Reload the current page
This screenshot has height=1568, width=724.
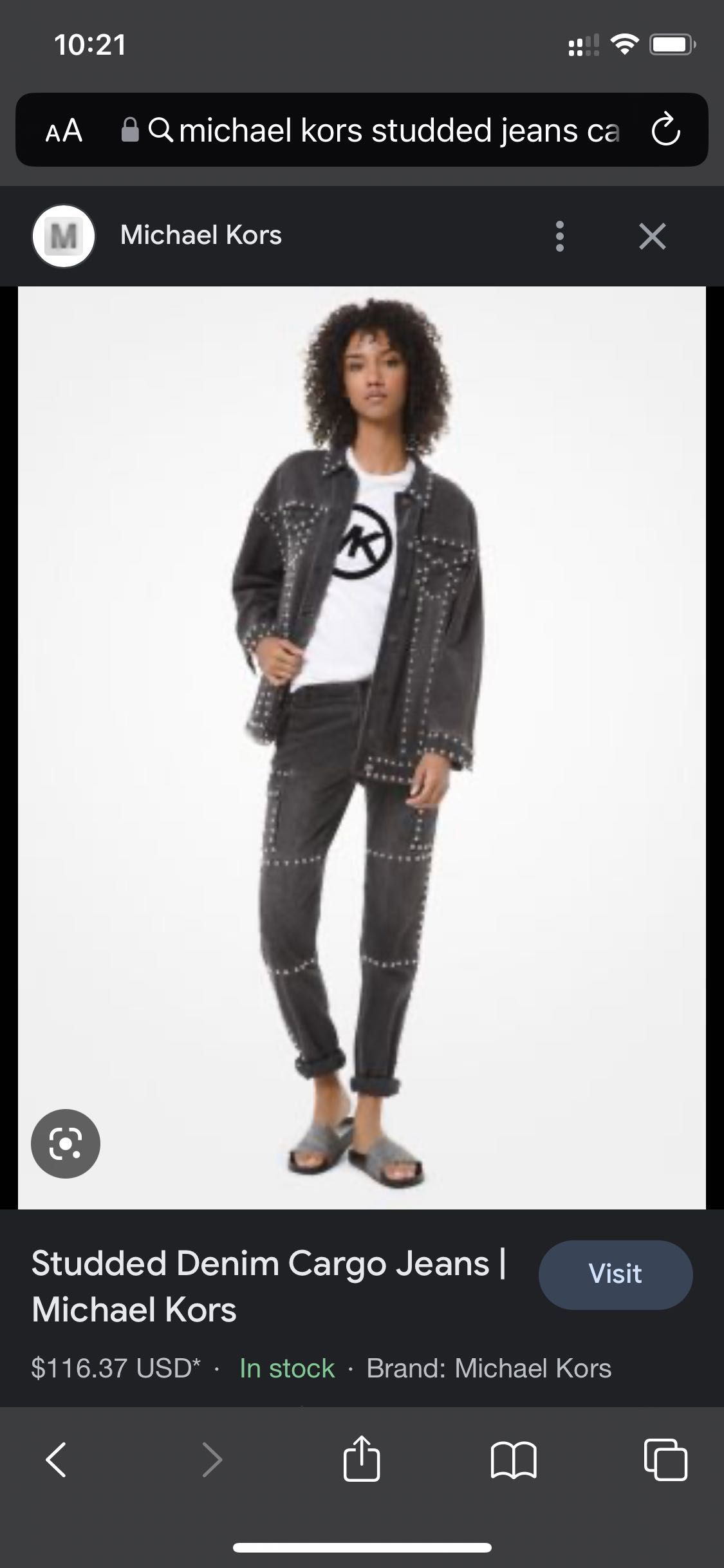point(665,131)
